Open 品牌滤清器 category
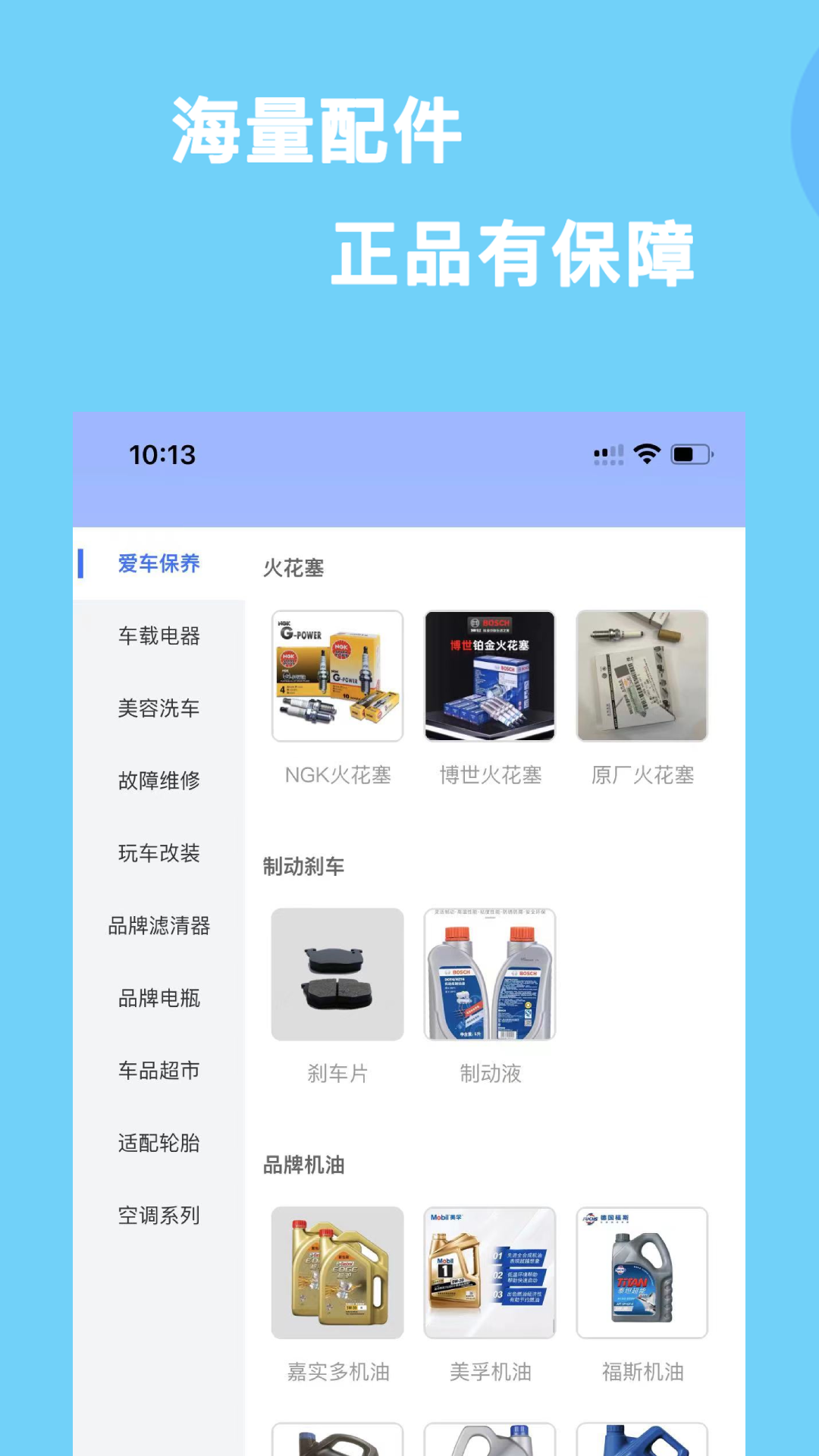The width and height of the screenshot is (819, 1456). pos(159,926)
